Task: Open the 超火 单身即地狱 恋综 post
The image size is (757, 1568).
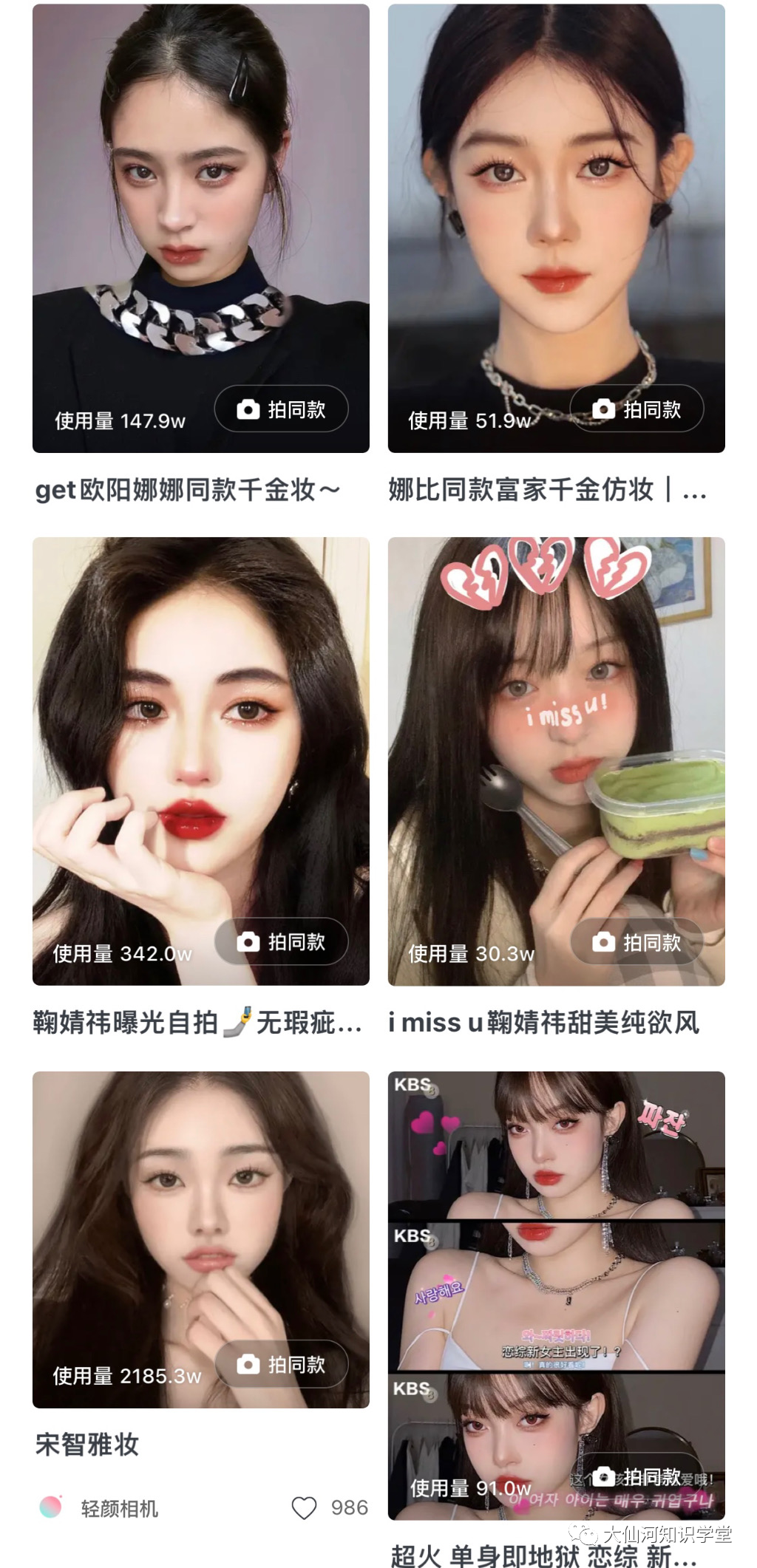Action: coord(543,1555)
